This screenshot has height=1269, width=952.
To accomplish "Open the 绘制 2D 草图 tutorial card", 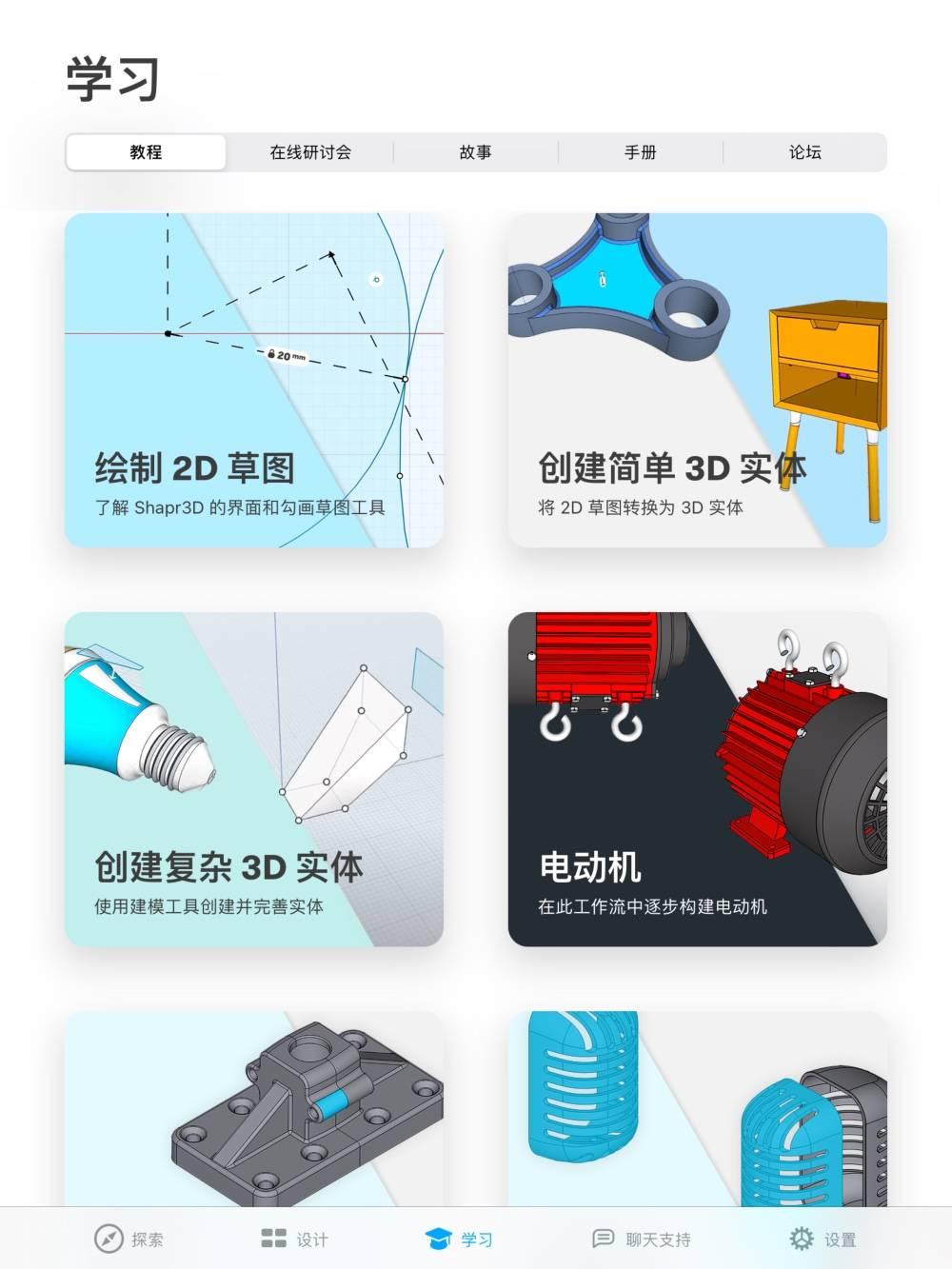I will click(x=253, y=382).
